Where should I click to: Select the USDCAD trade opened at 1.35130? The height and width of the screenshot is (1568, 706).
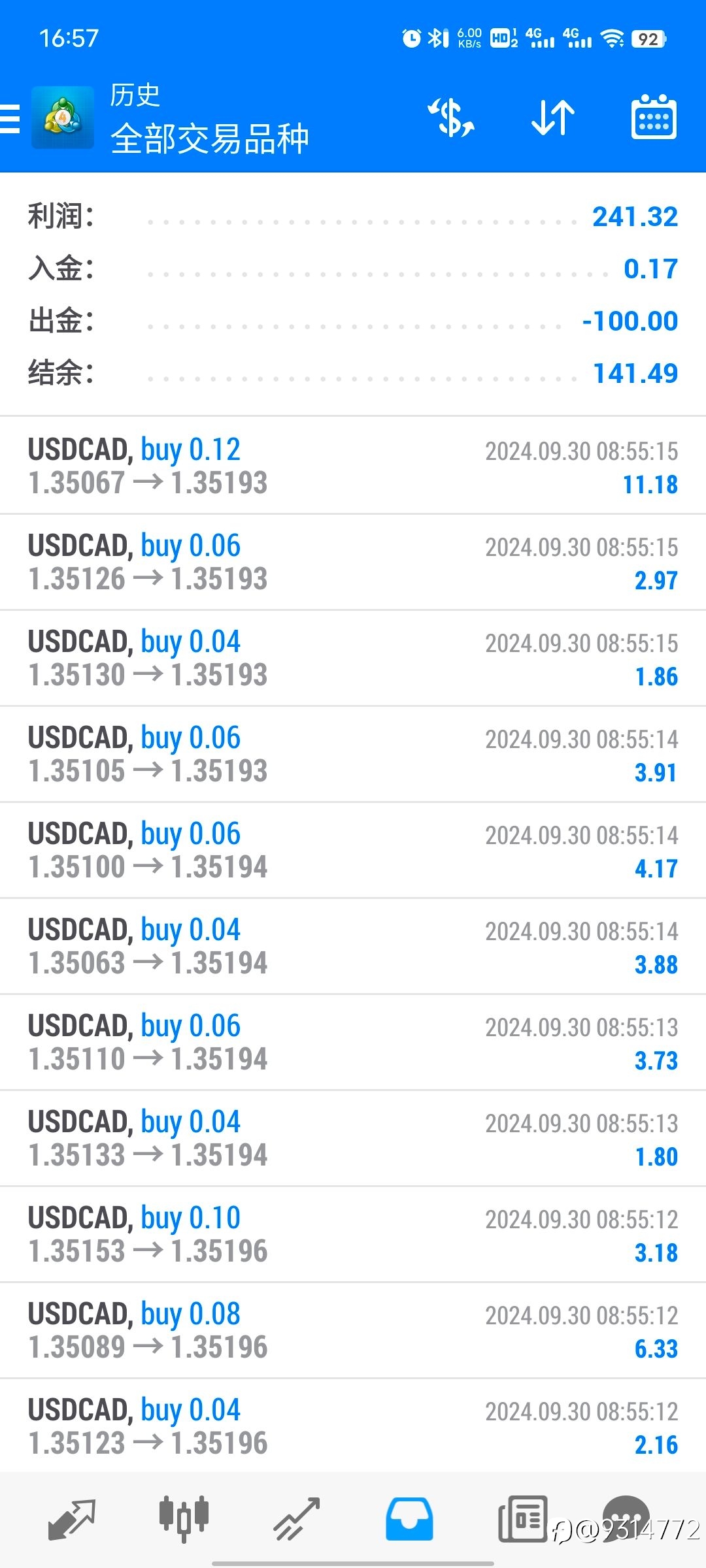(353, 658)
